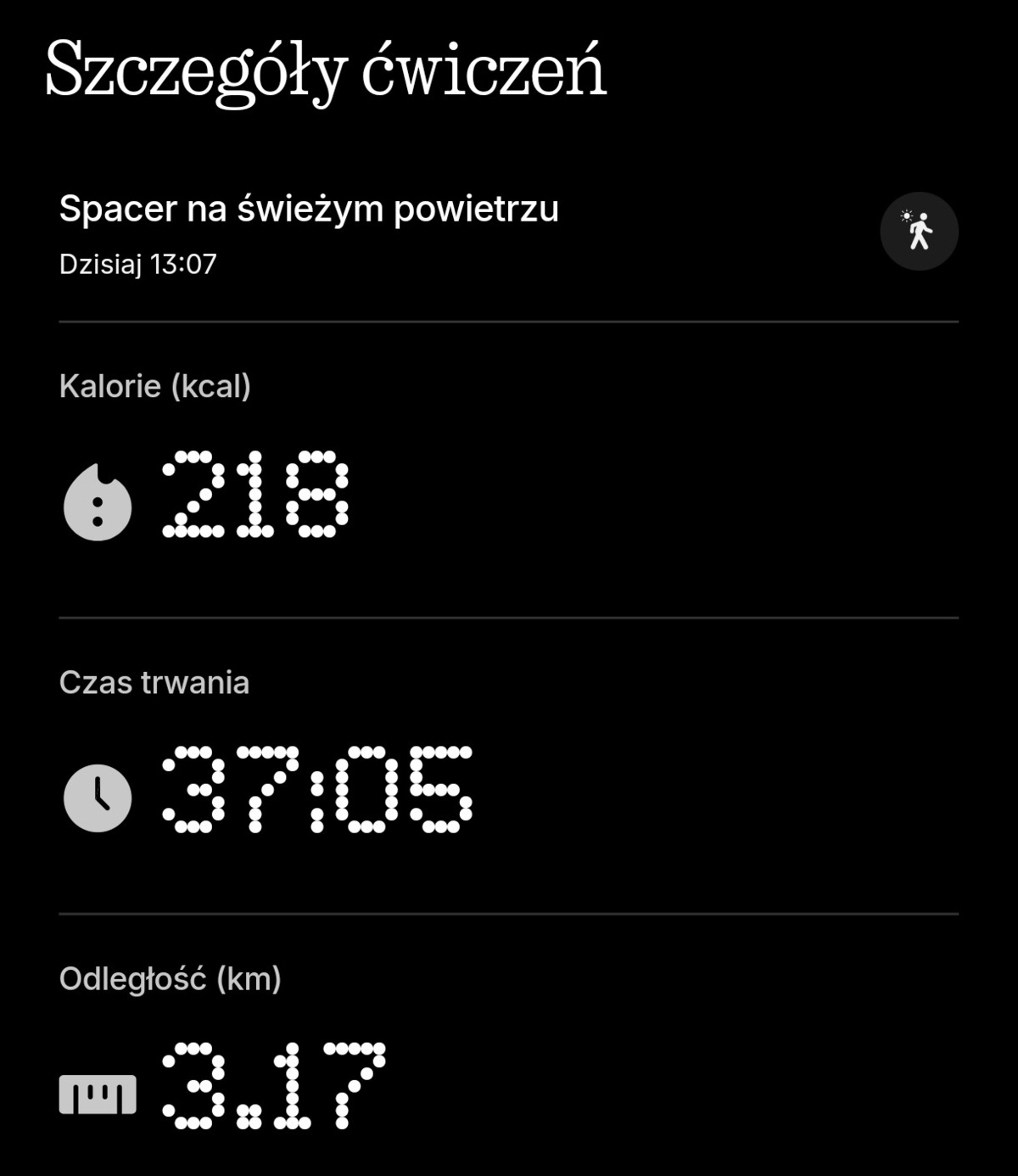Open the workout titled Spacer na świeżym powietrzu
This screenshot has width=1018, height=1176.
click(x=309, y=207)
